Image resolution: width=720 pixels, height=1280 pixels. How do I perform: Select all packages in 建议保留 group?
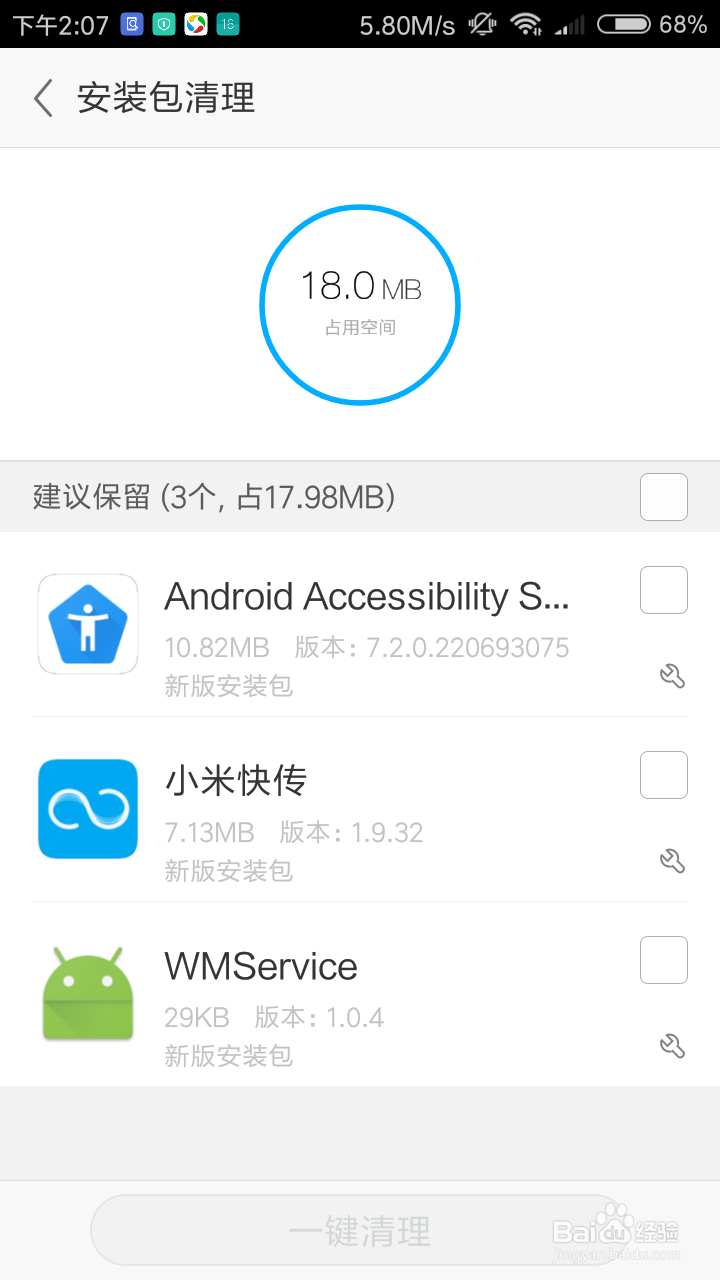[663, 496]
